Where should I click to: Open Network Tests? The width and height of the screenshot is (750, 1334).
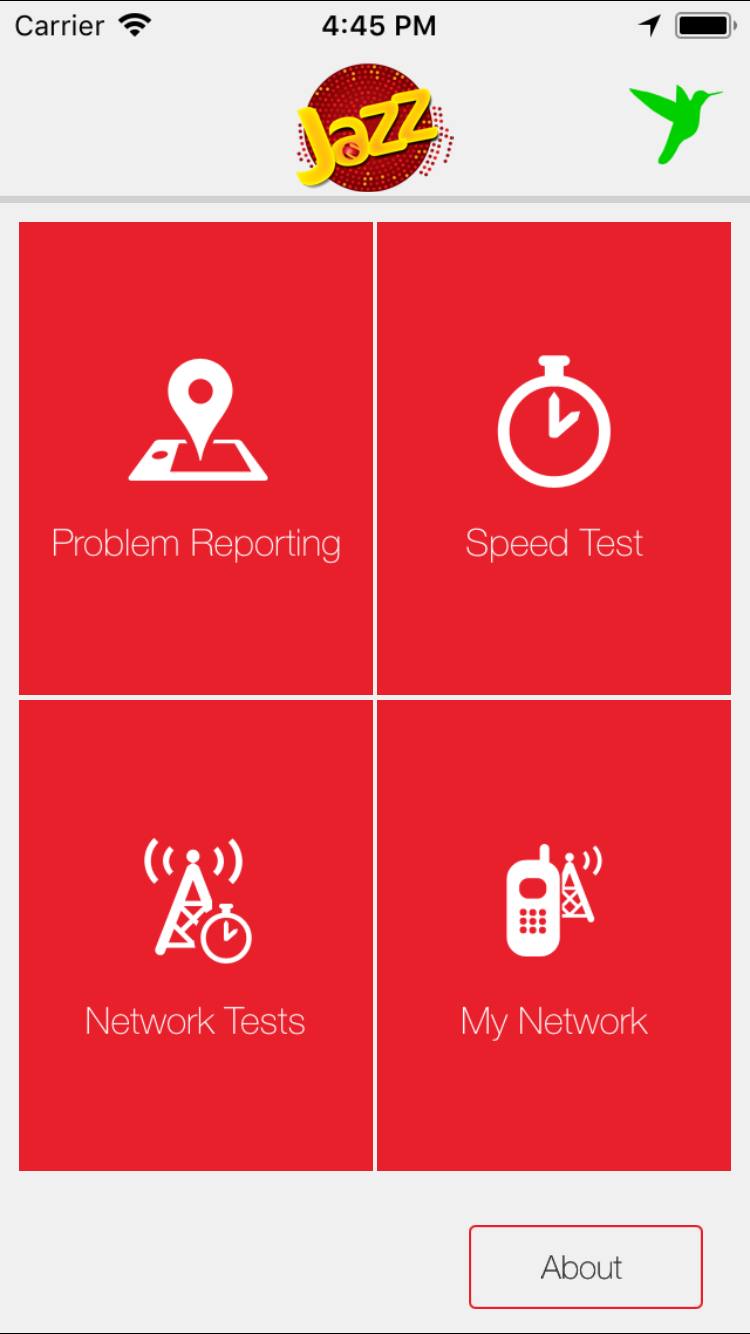point(196,935)
